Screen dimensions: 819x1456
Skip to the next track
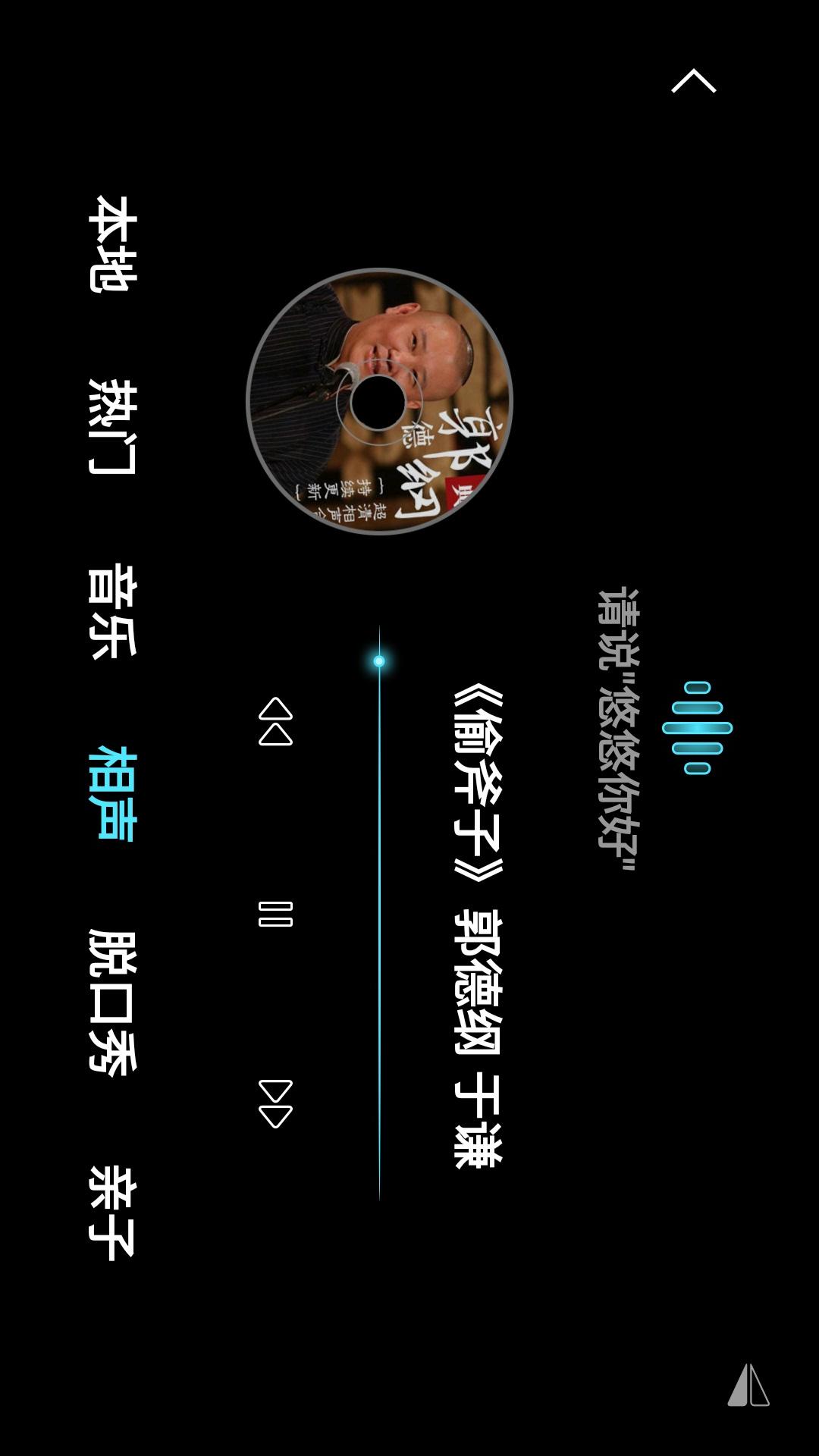click(x=275, y=1104)
